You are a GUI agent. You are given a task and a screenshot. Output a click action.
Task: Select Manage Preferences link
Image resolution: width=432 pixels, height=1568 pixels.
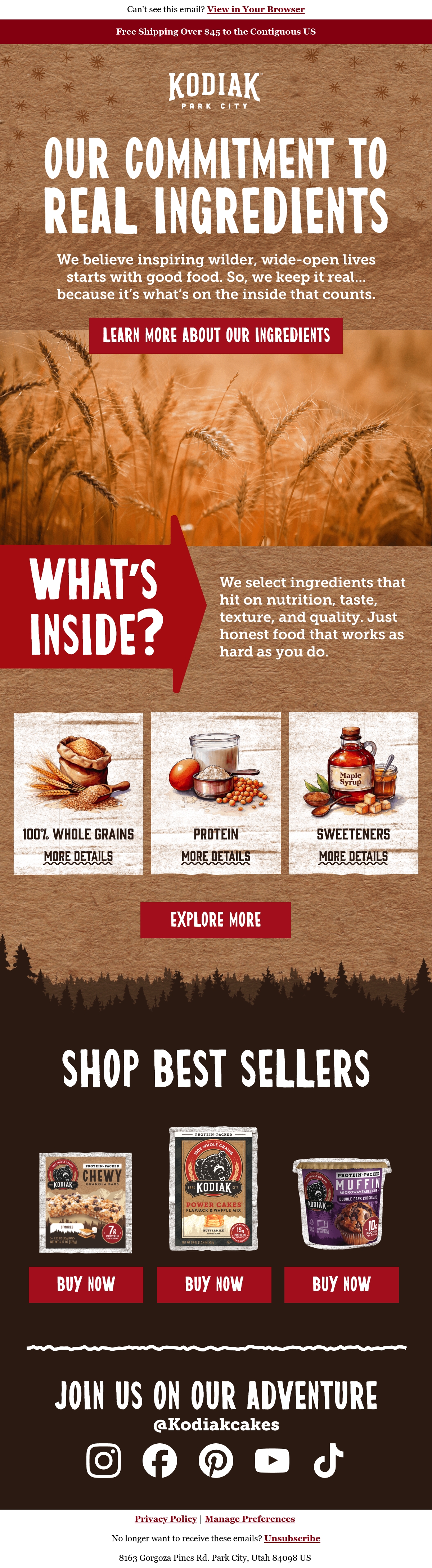(x=249, y=1519)
